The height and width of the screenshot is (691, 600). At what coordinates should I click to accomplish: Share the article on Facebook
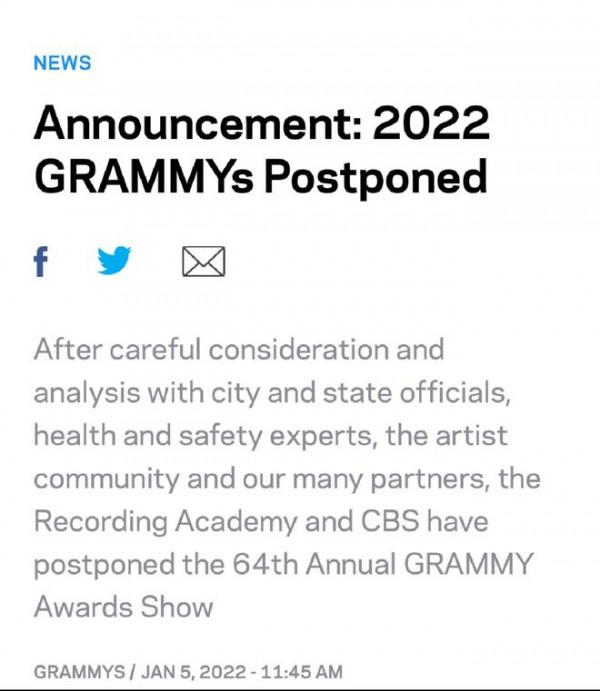click(40, 263)
